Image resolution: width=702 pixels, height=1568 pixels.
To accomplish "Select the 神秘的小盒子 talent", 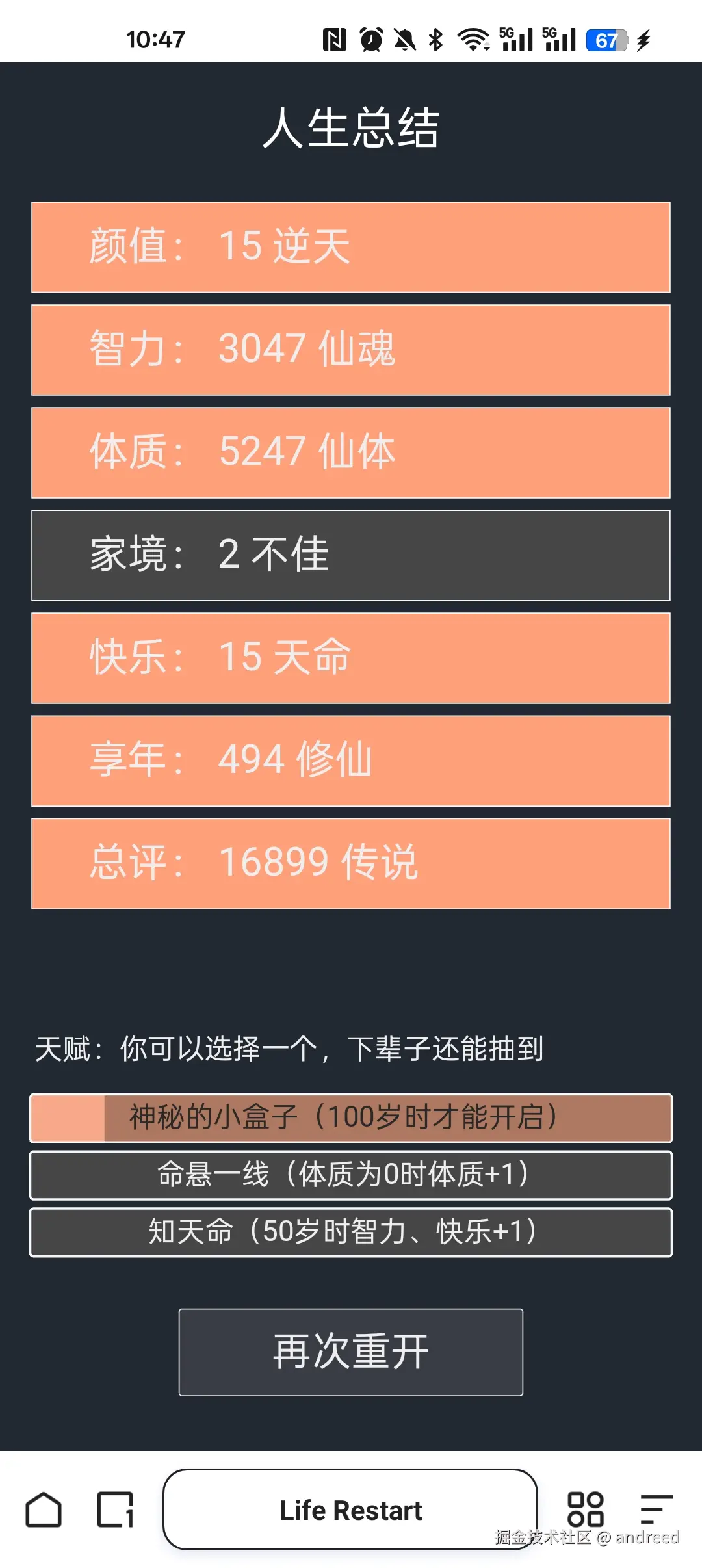I will point(351,1118).
